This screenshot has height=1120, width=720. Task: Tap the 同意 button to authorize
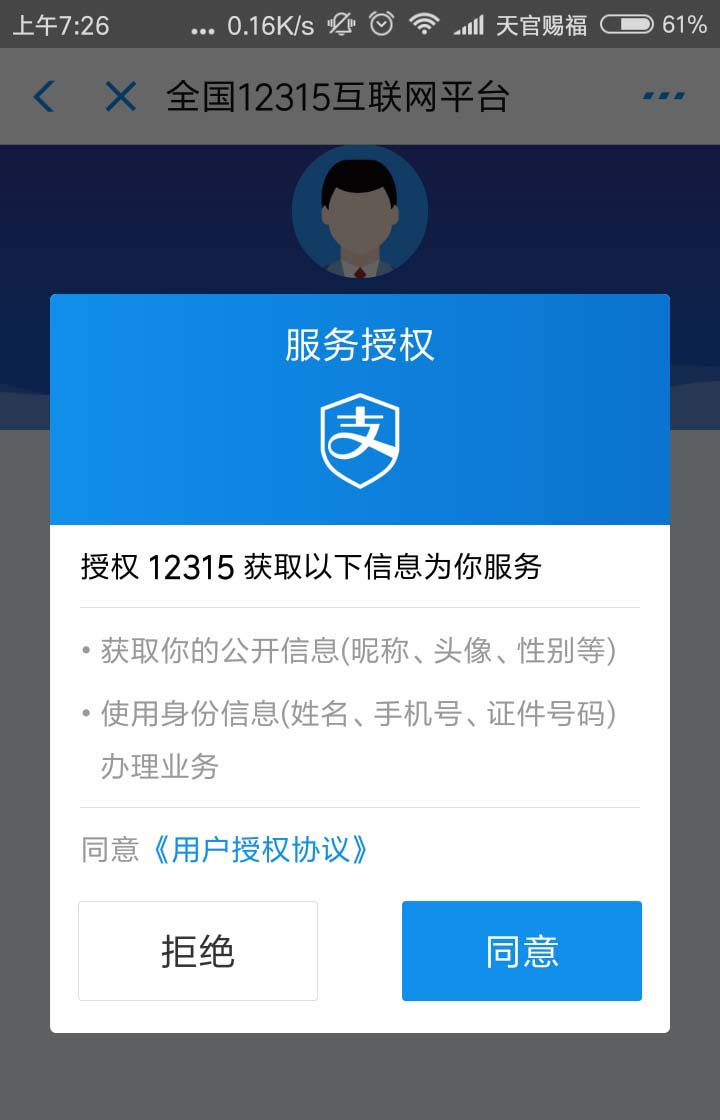click(x=521, y=950)
